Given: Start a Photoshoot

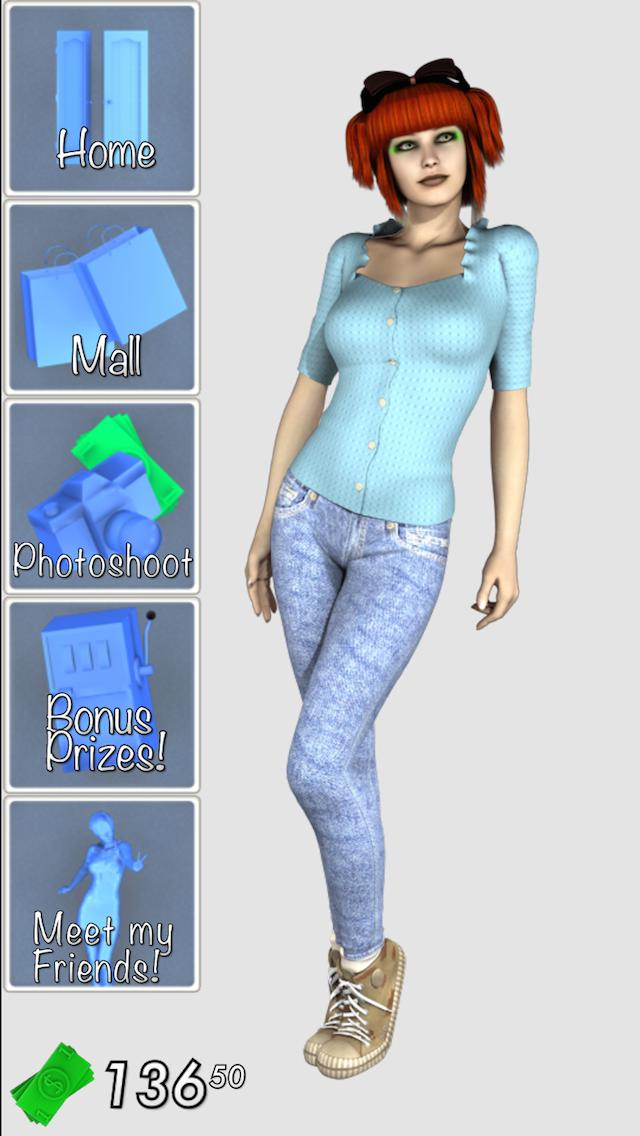Looking at the screenshot, I should [102, 495].
